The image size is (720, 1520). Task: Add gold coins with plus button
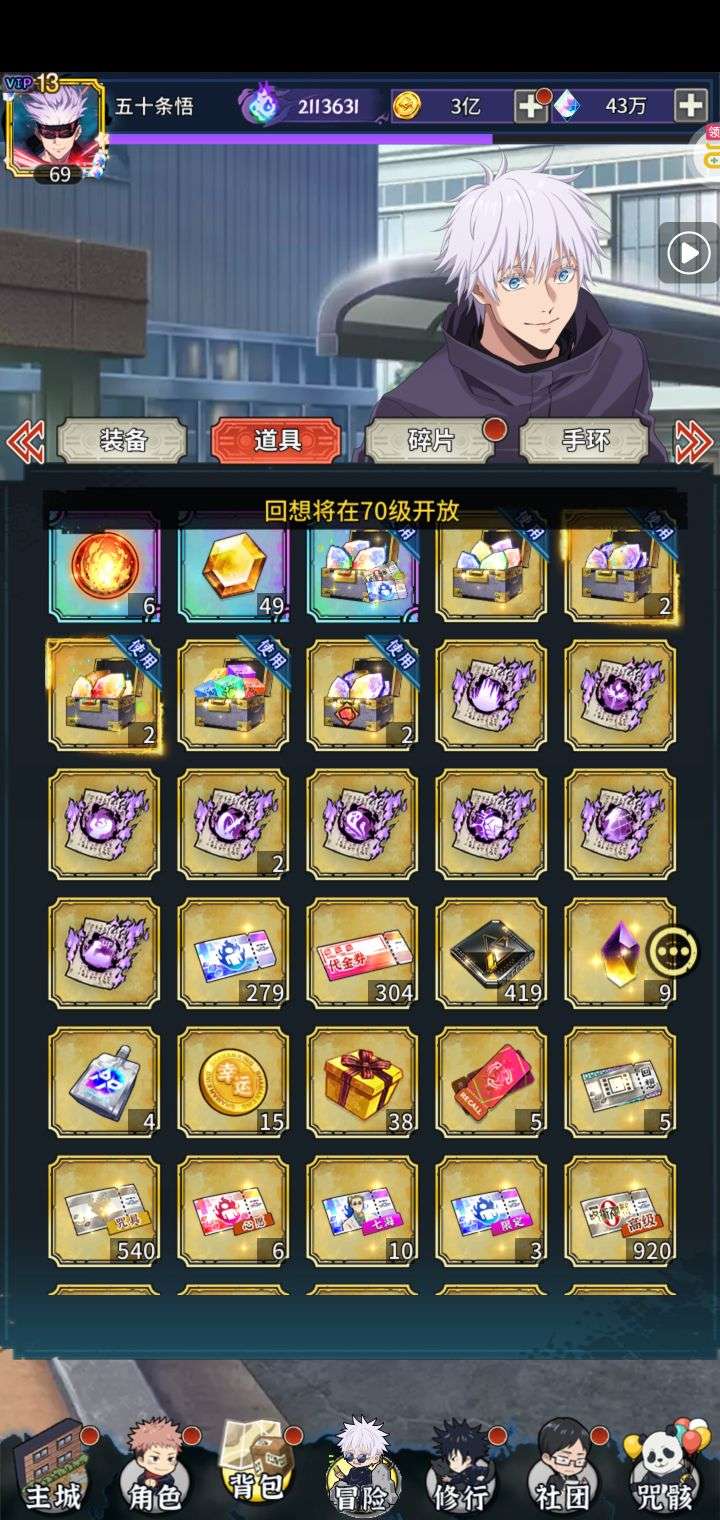[530, 106]
